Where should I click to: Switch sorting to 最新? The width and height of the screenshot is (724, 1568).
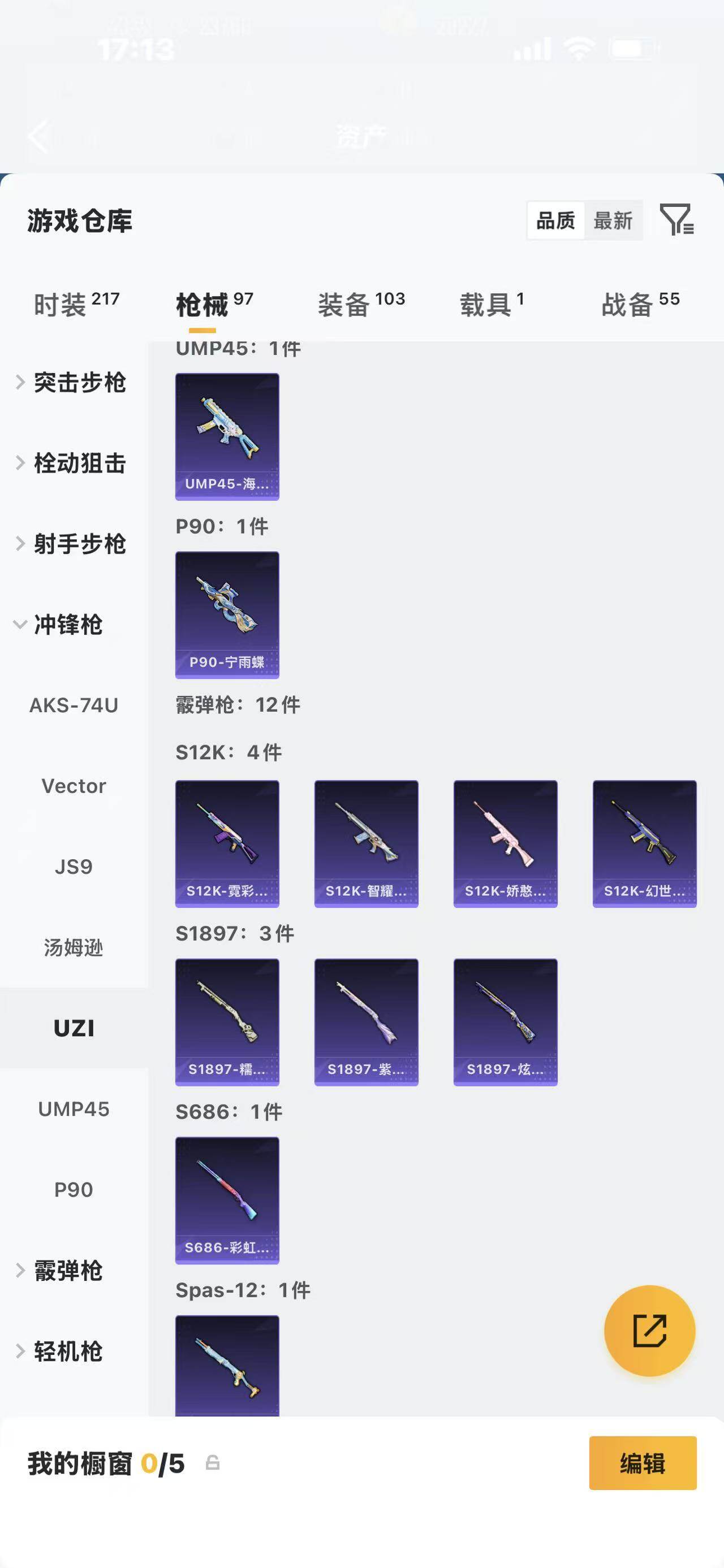click(614, 221)
